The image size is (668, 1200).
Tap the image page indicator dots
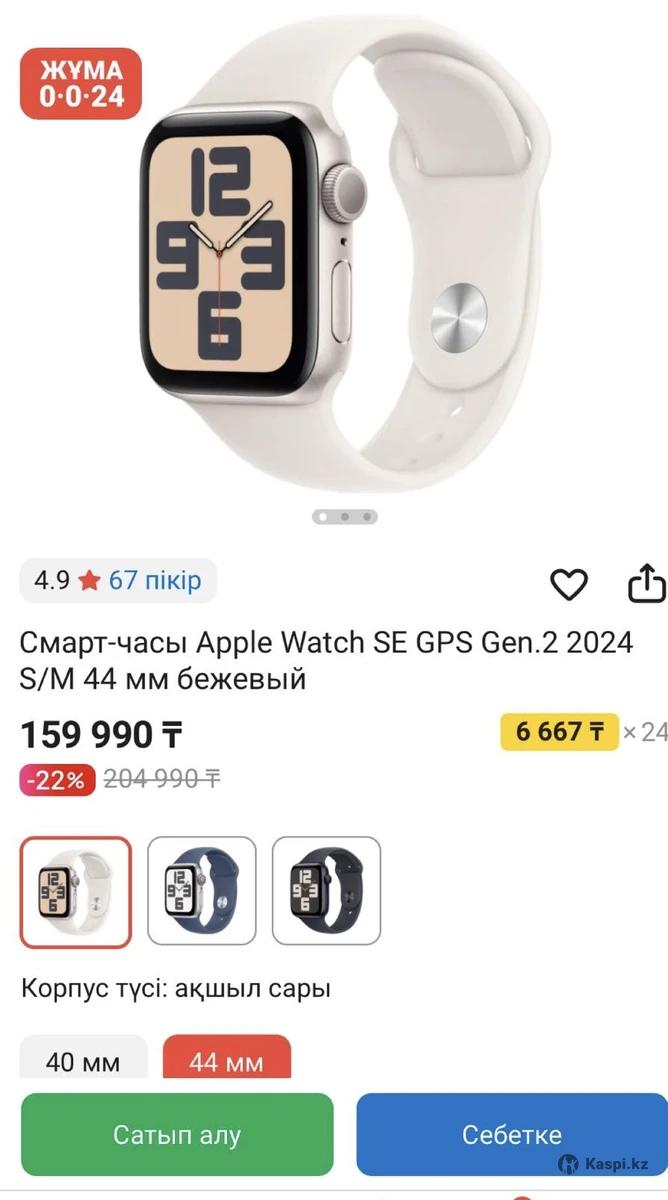click(x=344, y=517)
